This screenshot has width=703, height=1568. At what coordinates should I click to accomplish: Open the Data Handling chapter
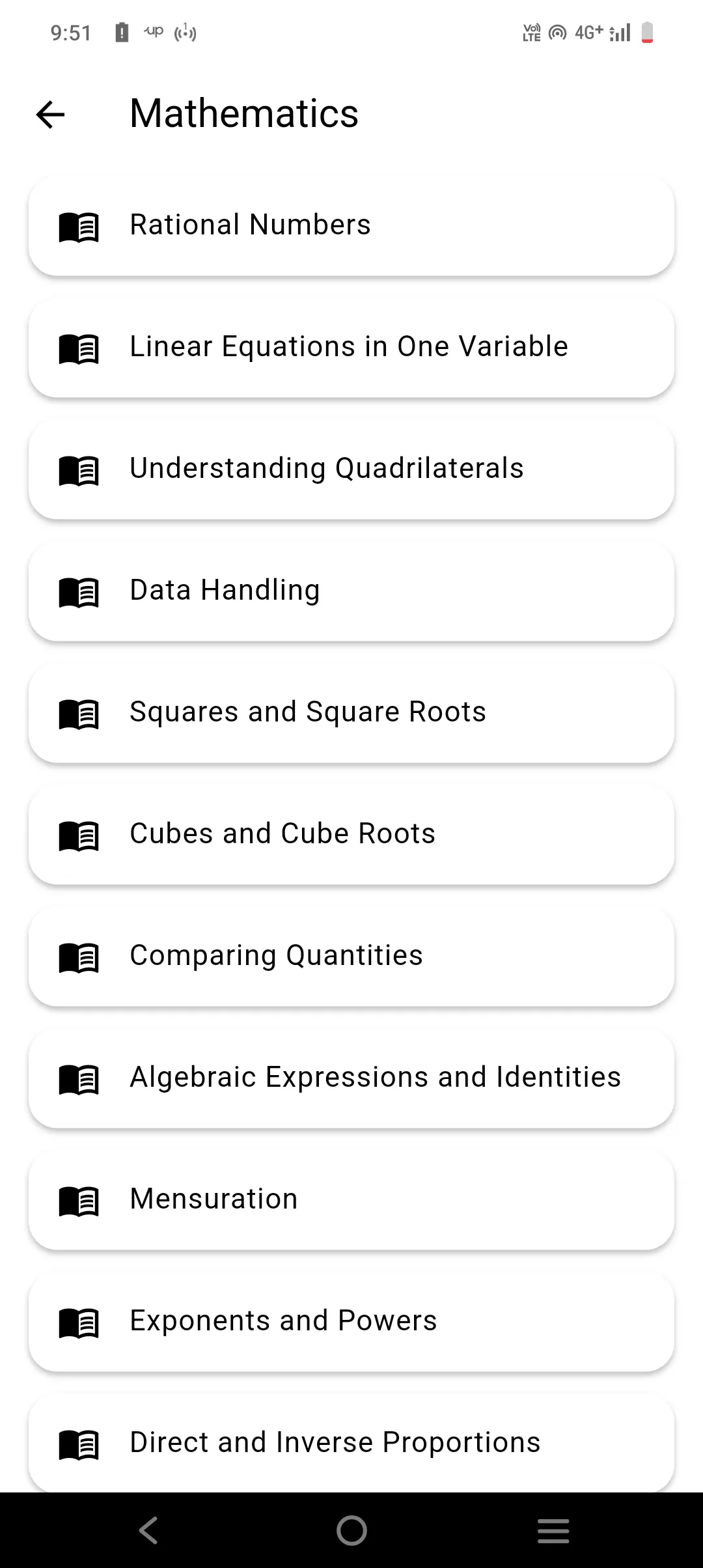(x=351, y=591)
